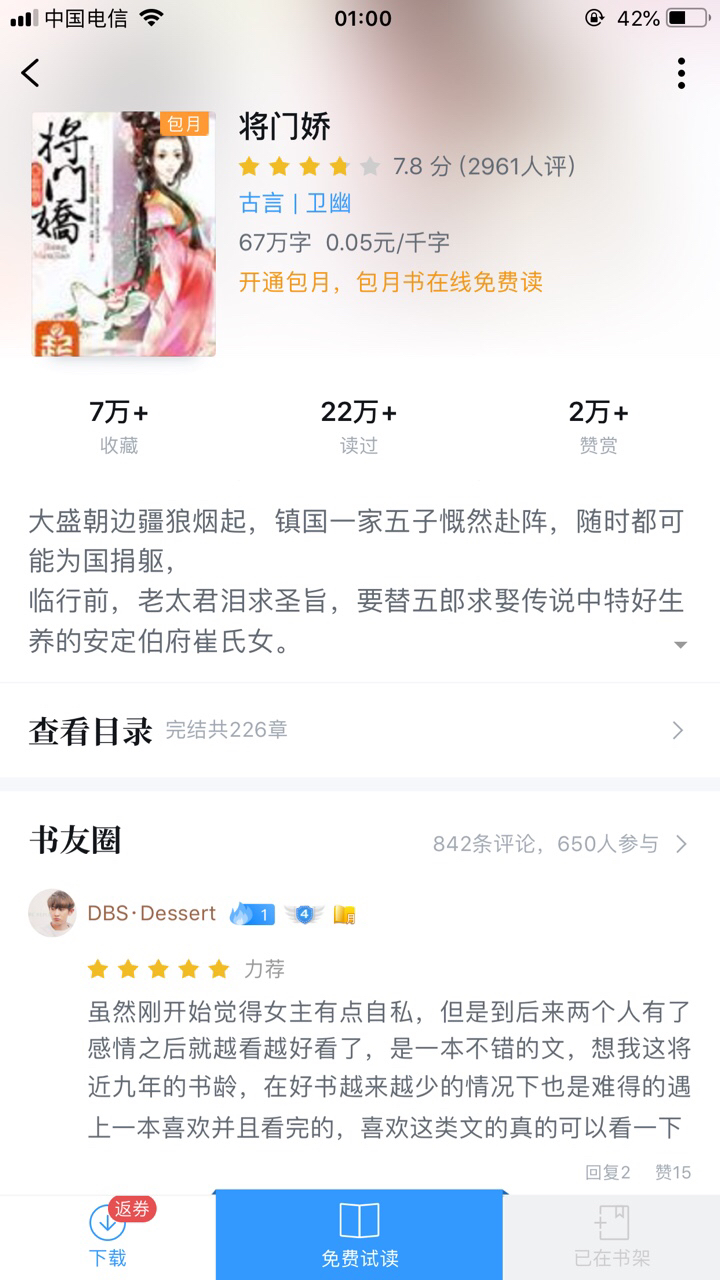
Task: Go back using the top-left arrow
Action: [31, 73]
